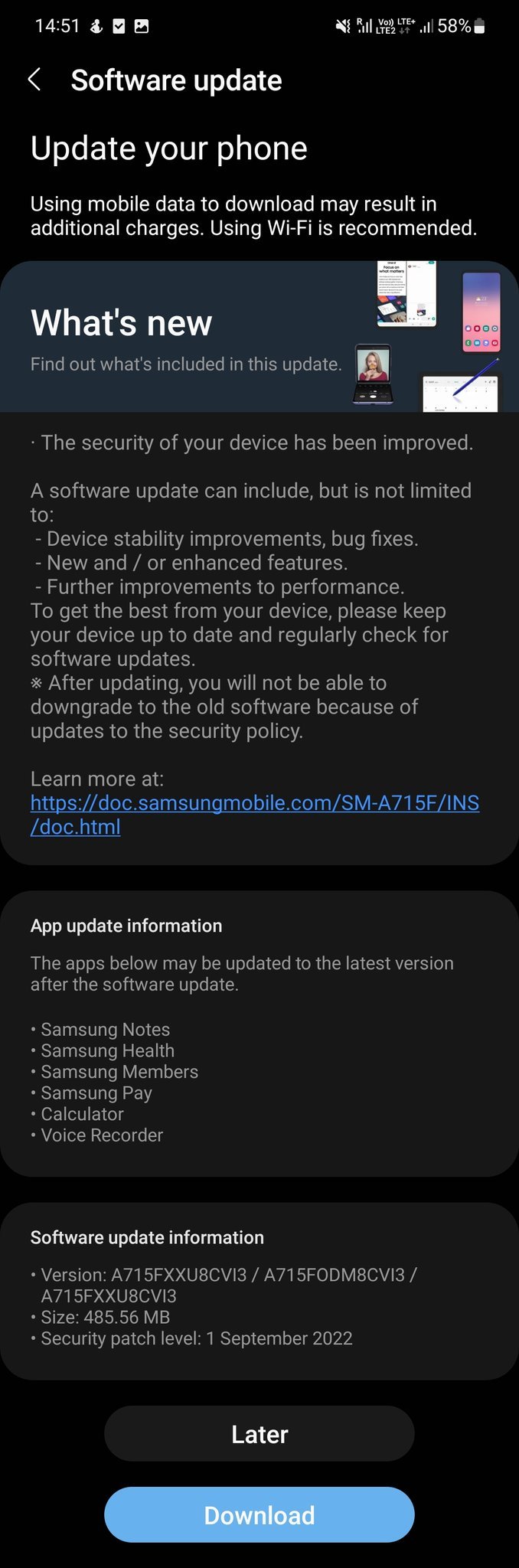The height and width of the screenshot is (1568, 519).
Task: Postpone the update with Later
Action: pyautogui.click(x=259, y=1434)
